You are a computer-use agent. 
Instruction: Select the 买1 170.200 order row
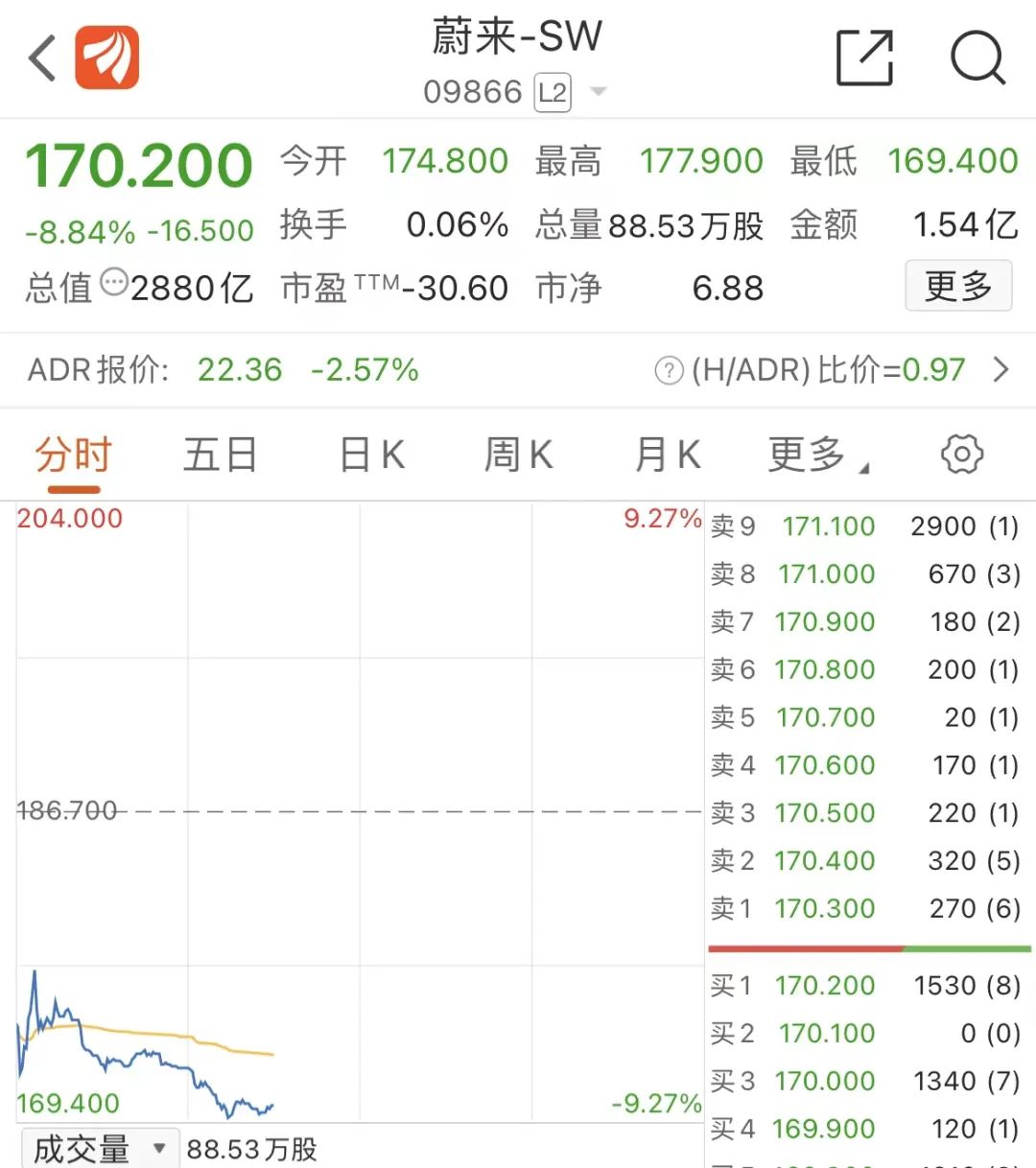[x=863, y=986]
